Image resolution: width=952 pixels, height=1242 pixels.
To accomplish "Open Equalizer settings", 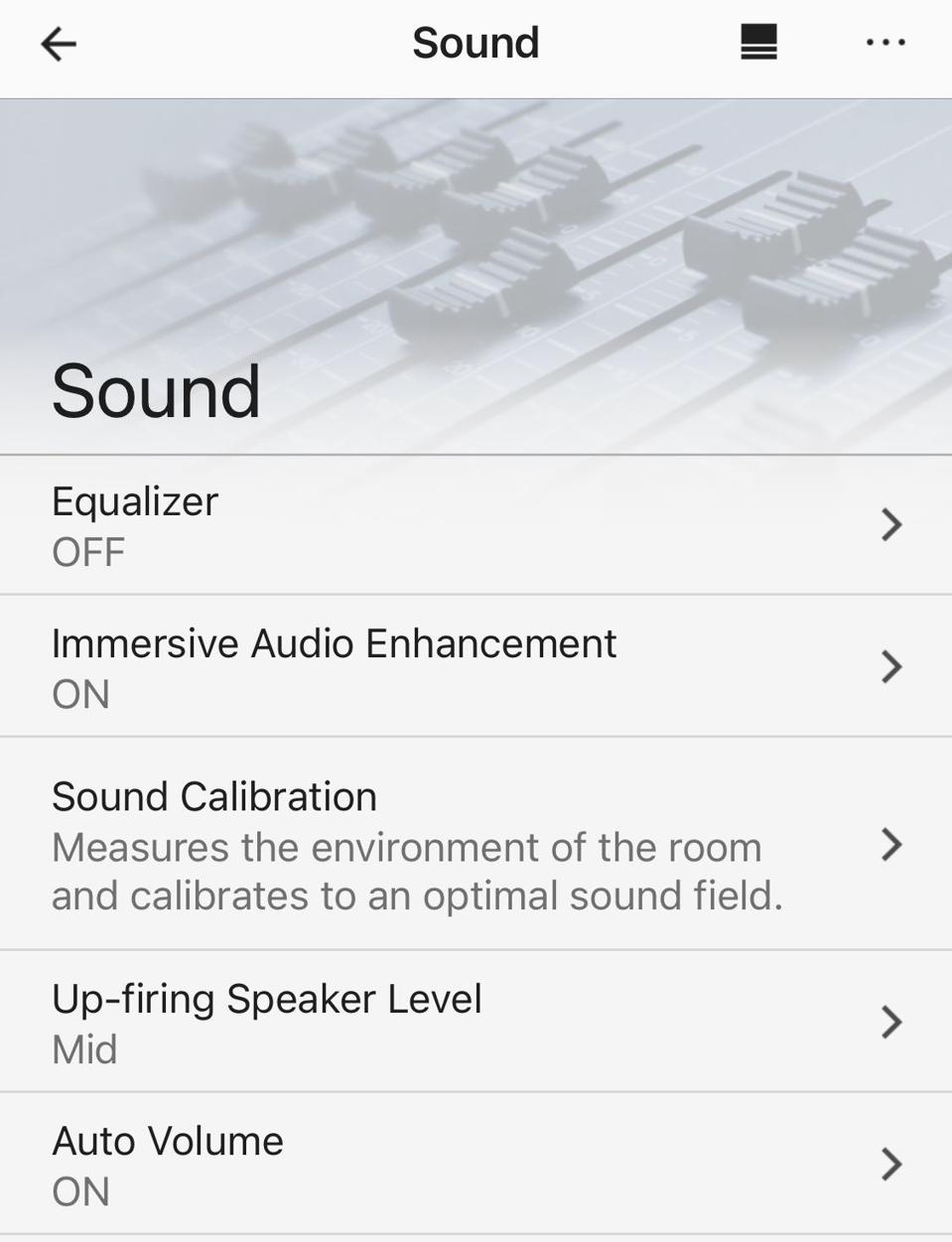I will tap(475, 525).
